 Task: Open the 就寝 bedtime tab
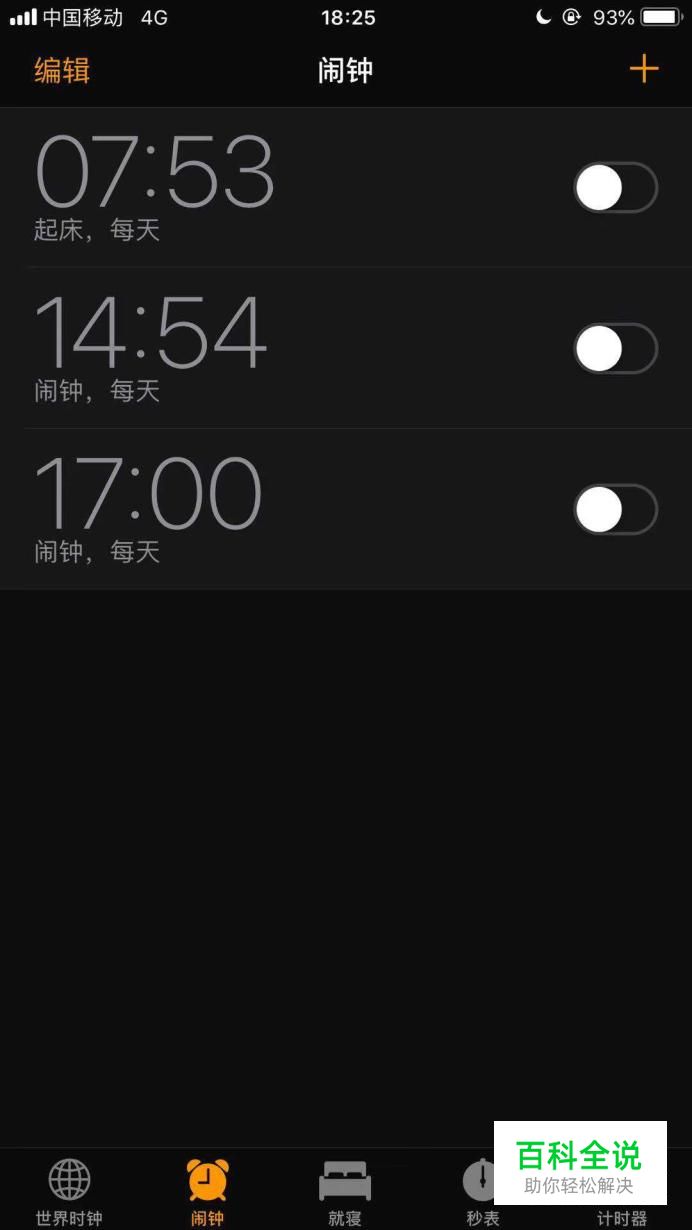[345, 1192]
